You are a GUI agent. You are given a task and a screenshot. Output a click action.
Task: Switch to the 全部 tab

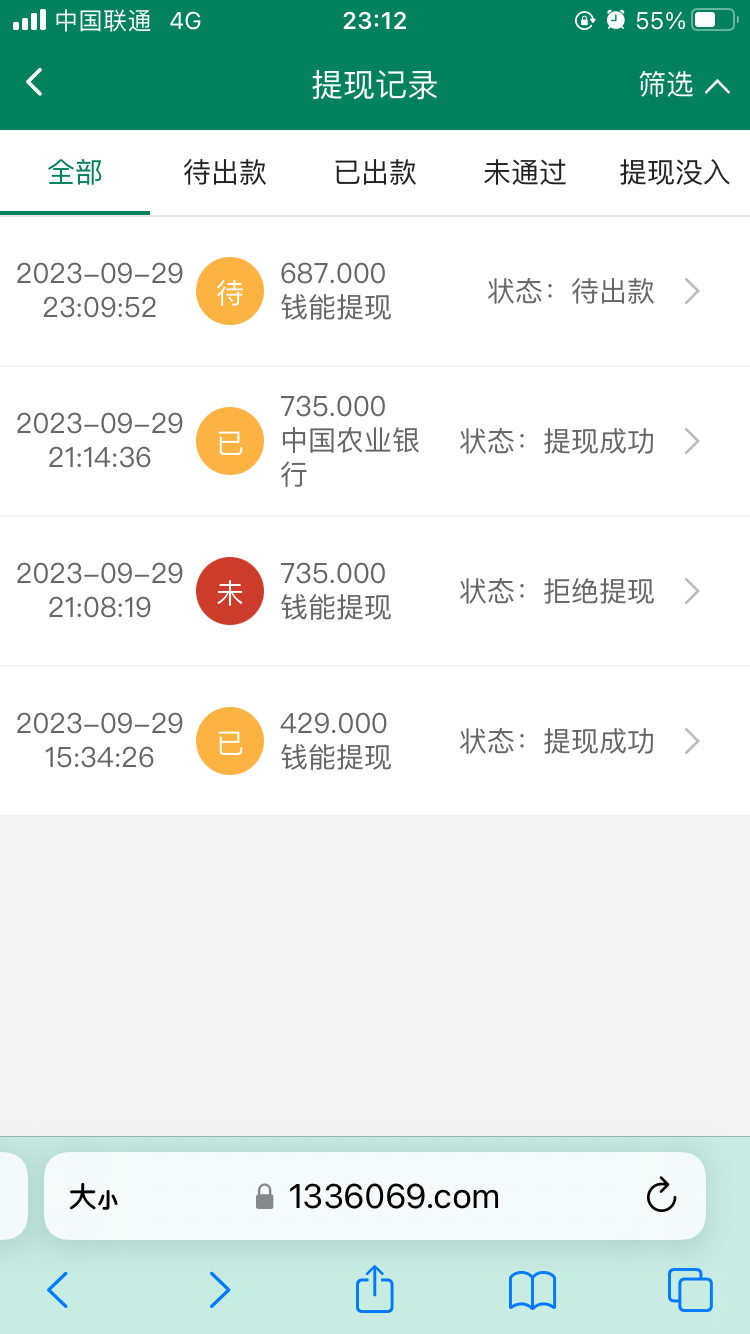[75, 173]
